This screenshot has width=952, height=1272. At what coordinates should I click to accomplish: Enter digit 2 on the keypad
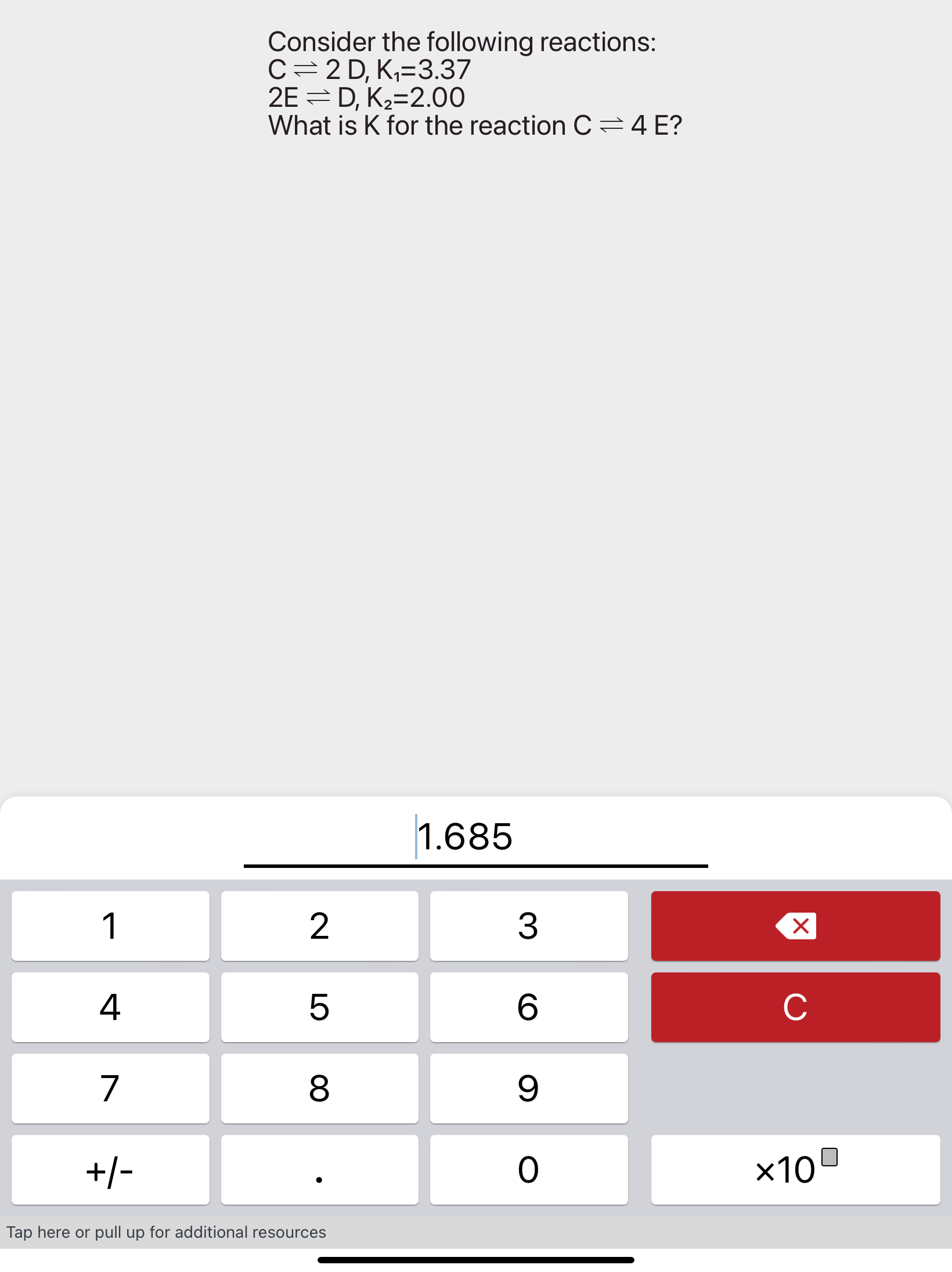coord(319,925)
